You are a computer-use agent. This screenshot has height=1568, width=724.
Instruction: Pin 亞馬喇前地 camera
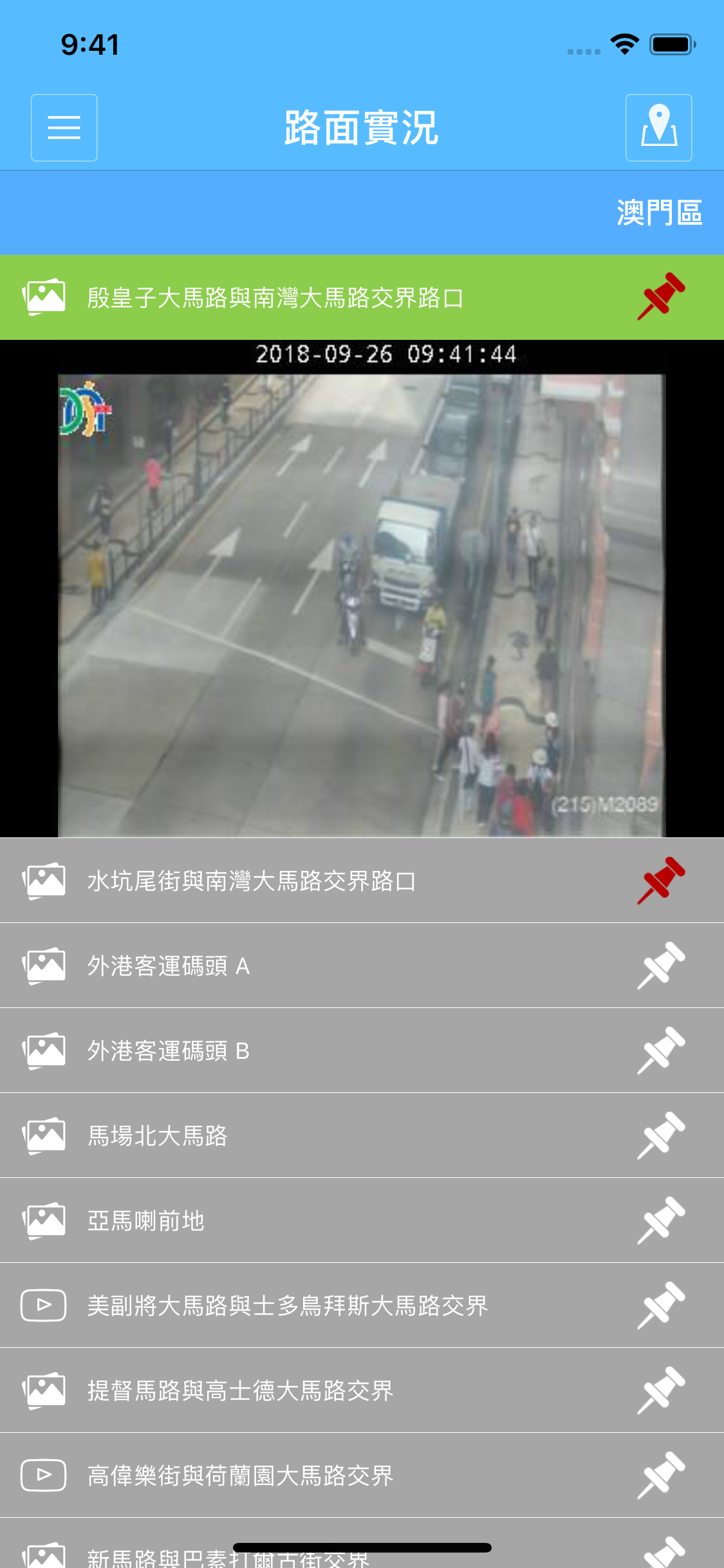(x=661, y=1220)
